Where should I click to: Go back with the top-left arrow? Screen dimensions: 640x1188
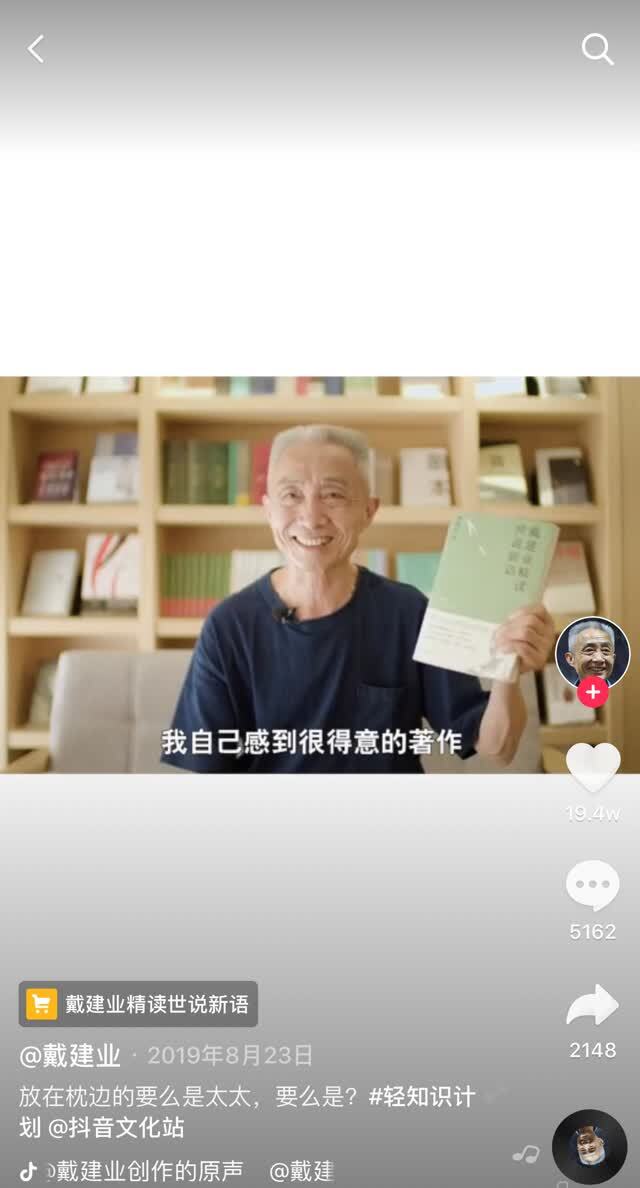(36, 49)
